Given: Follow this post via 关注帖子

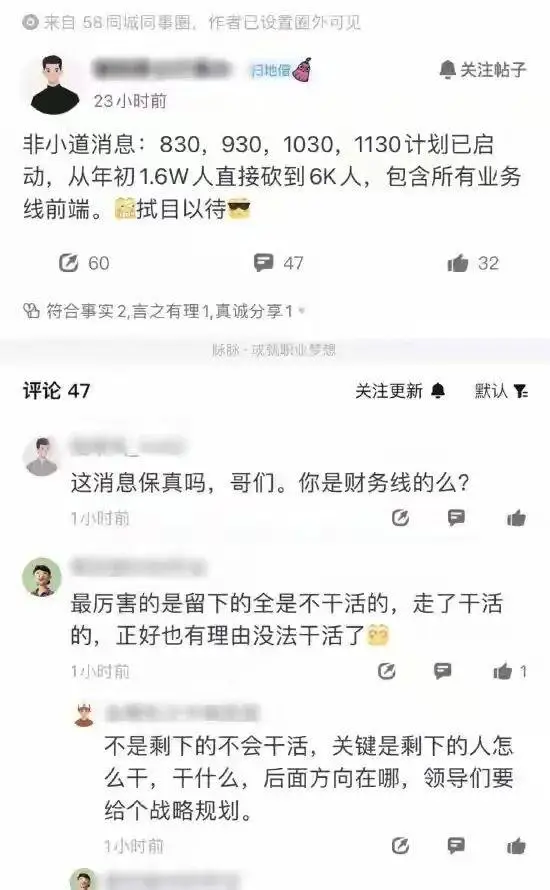Looking at the screenshot, I should [482, 69].
